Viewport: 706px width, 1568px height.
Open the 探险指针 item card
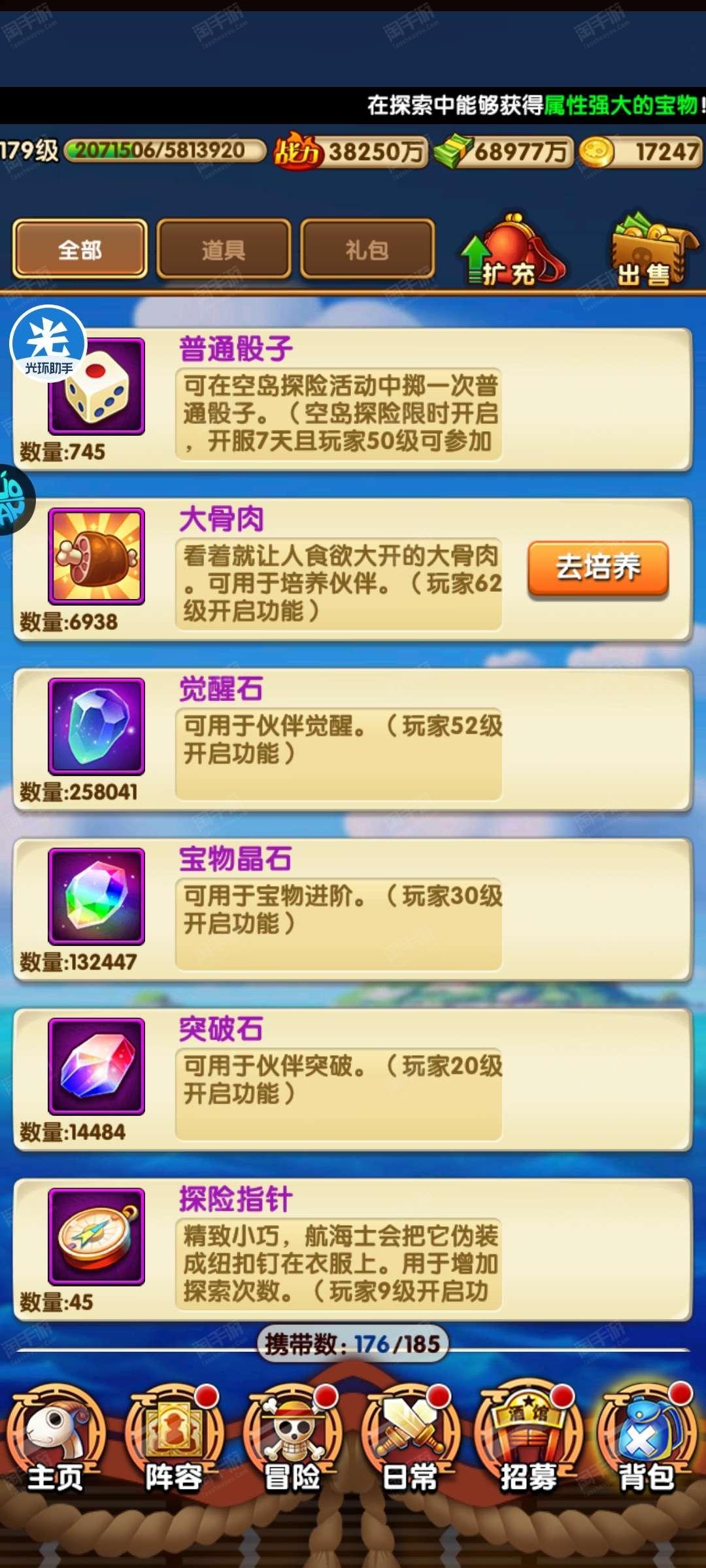(x=353, y=1249)
